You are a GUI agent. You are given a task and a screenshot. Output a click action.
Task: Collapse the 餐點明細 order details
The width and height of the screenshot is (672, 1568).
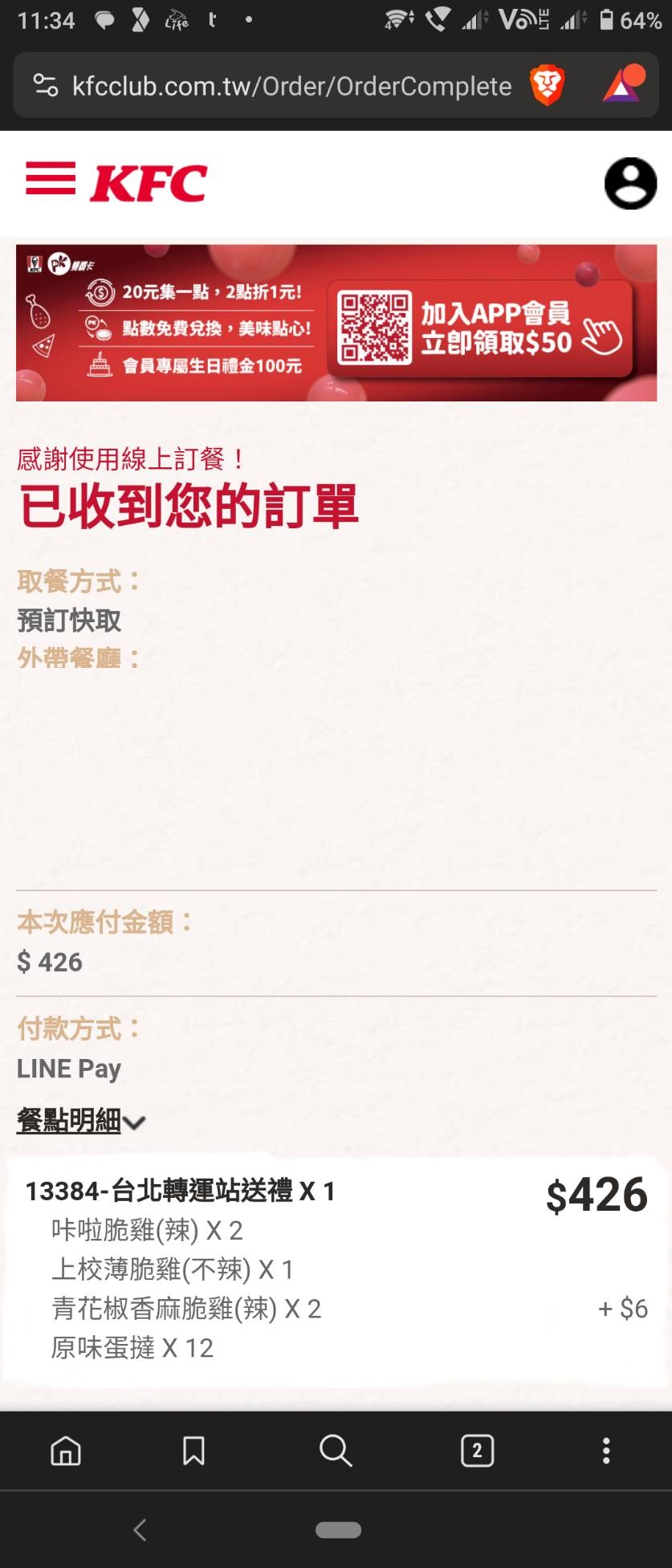click(x=80, y=1121)
